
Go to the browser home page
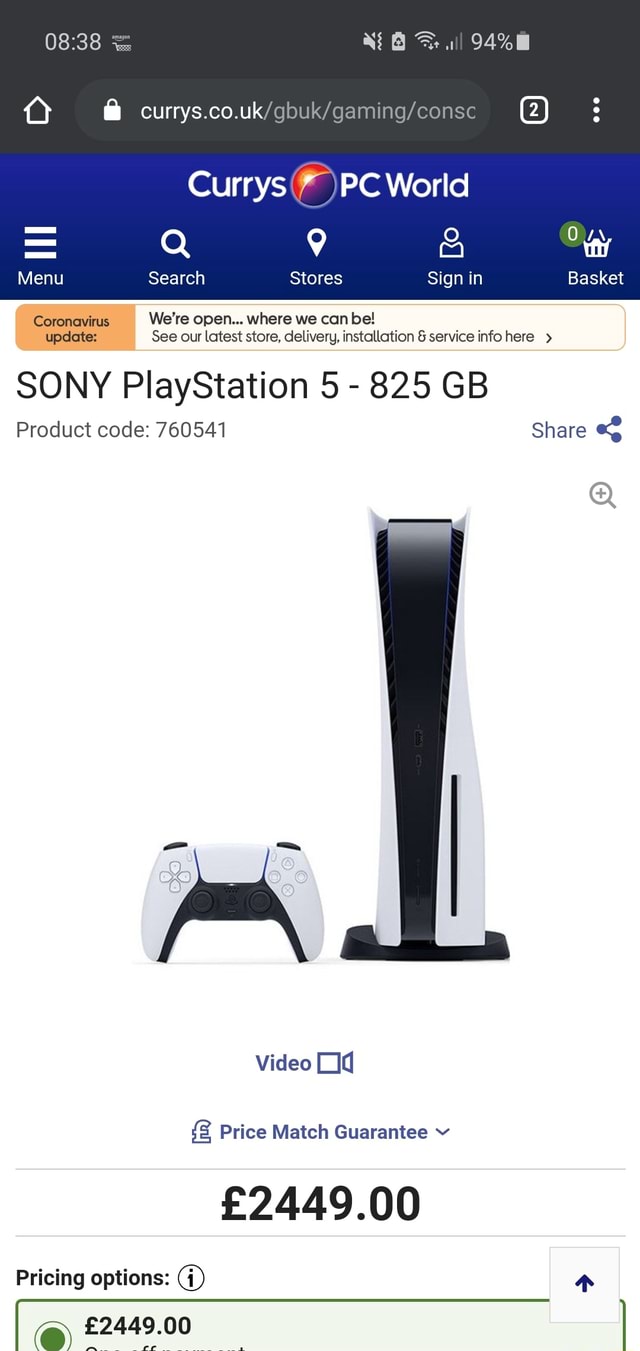point(37,110)
